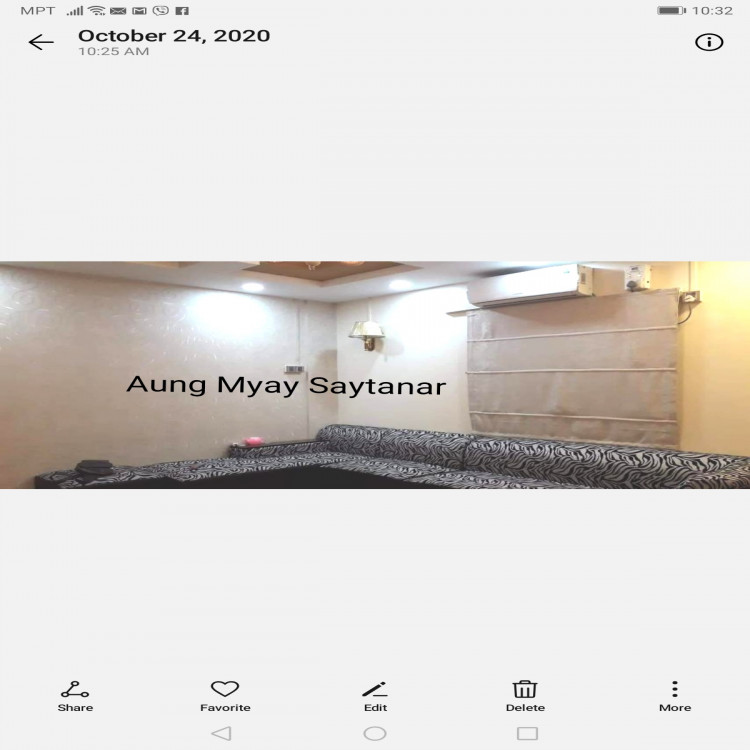Delete this photo
This screenshot has height=750, width=750.
[x=525, y=695]
